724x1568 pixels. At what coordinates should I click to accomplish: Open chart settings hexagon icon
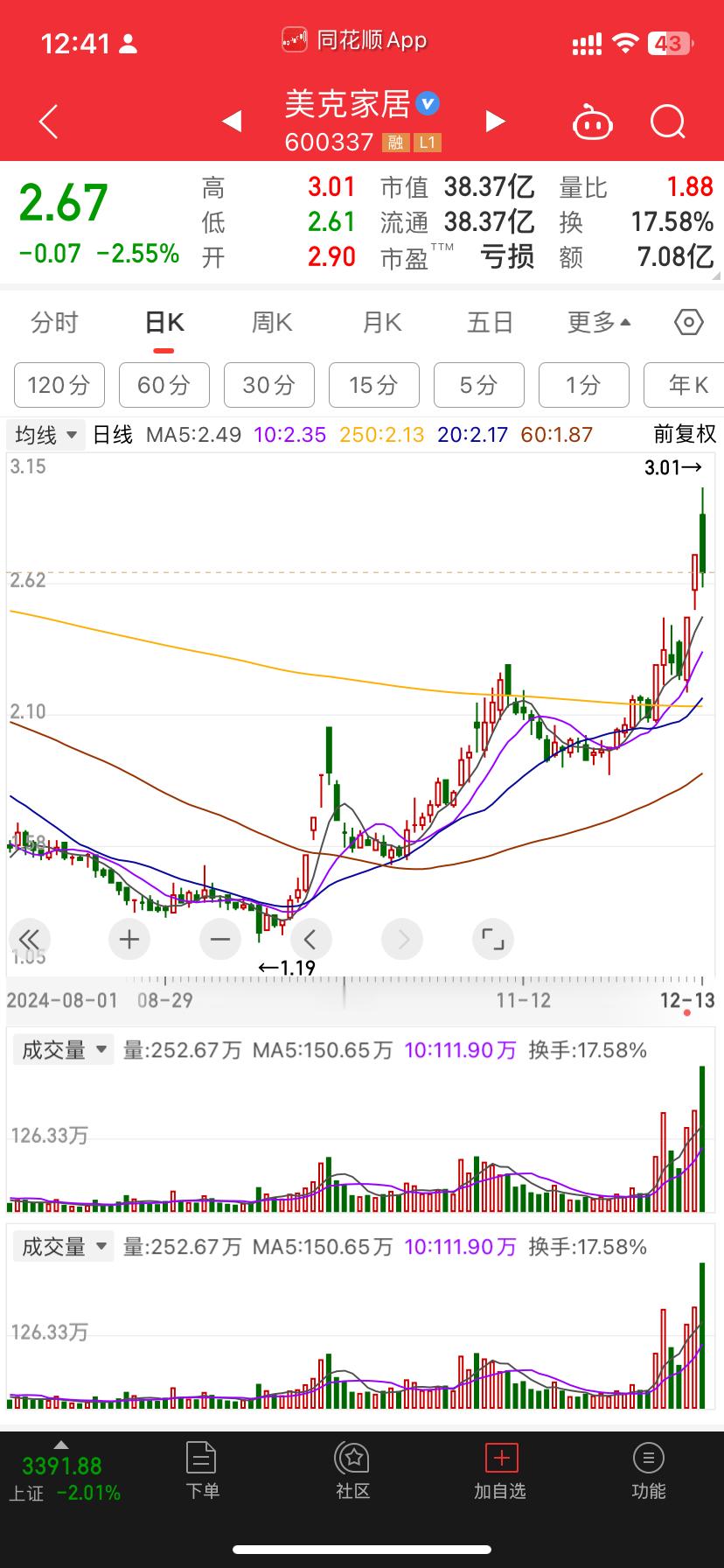689,323
